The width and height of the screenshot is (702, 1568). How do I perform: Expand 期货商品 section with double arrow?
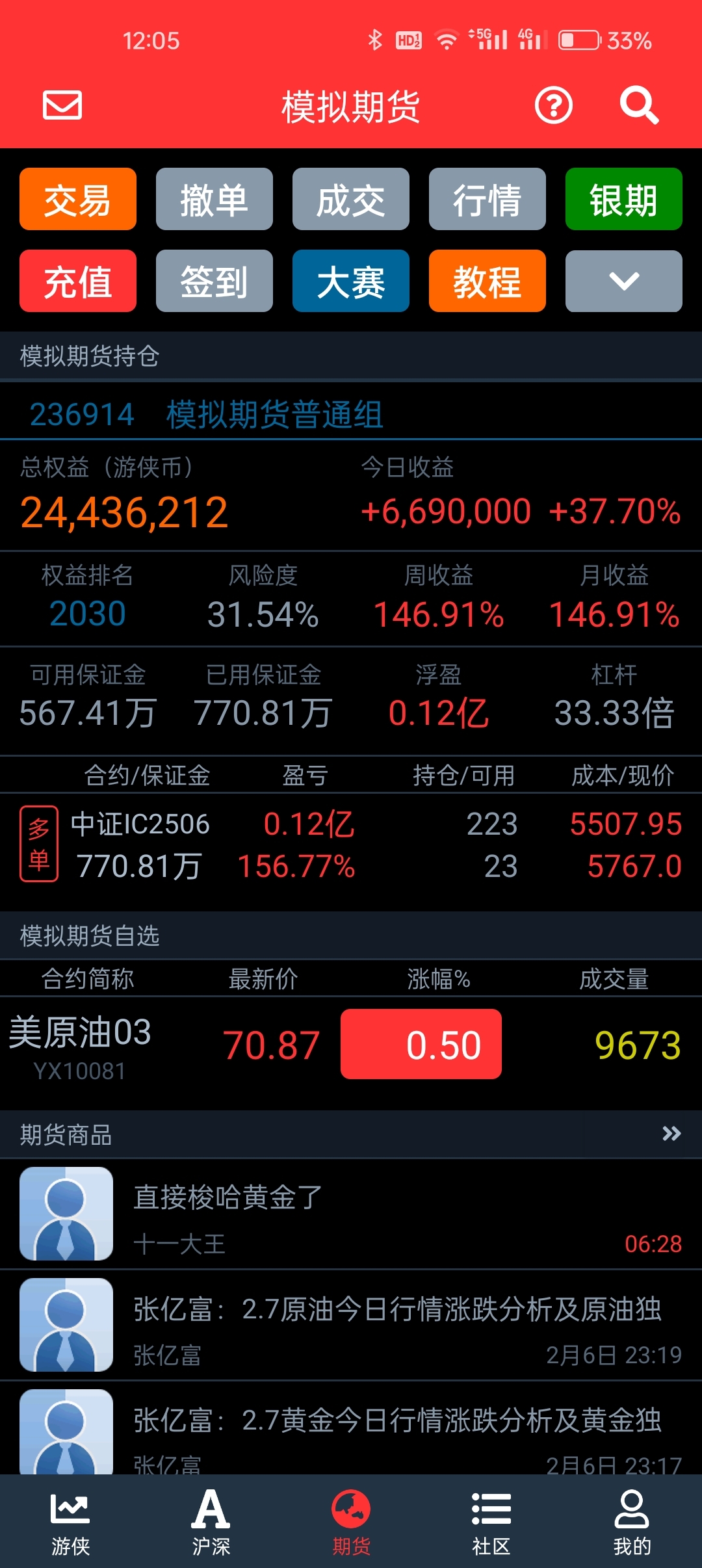tap(671, 1134)
